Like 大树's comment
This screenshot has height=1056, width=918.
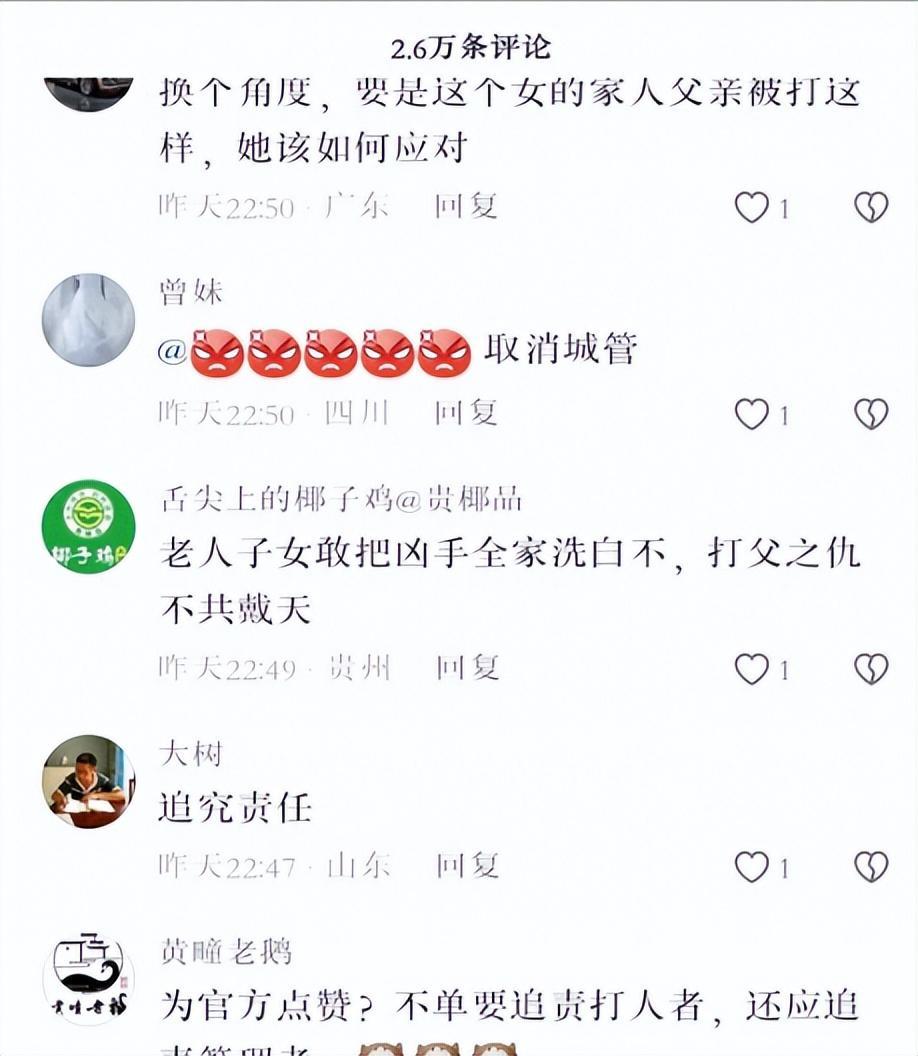[752, 867]
